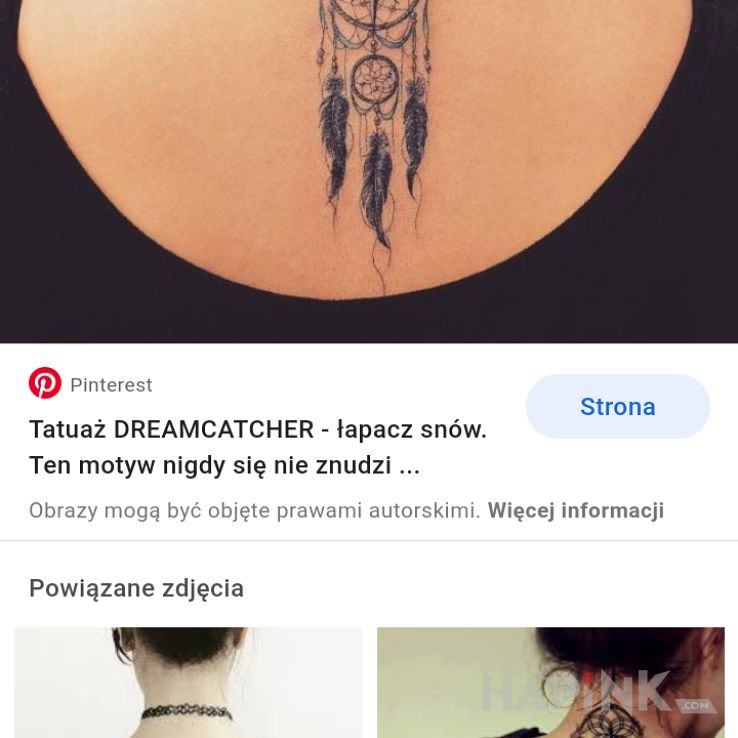Open related photo with black choker necklace

(x=188, y=683)
